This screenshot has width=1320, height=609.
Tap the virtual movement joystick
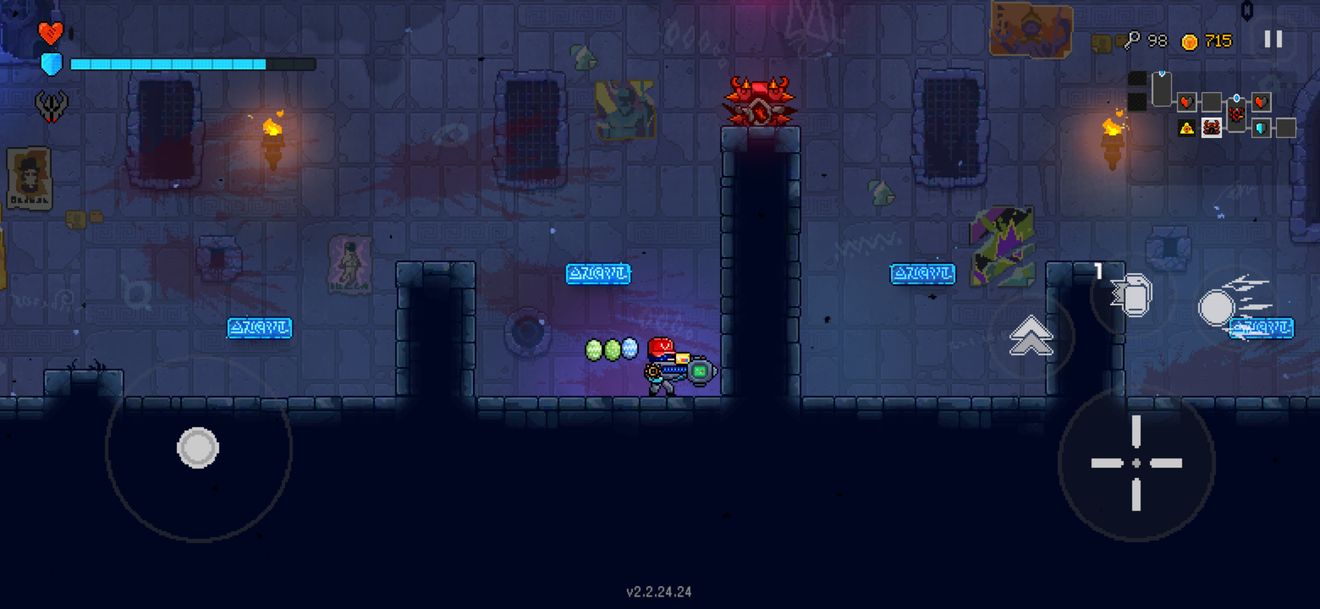pos(198,448)
